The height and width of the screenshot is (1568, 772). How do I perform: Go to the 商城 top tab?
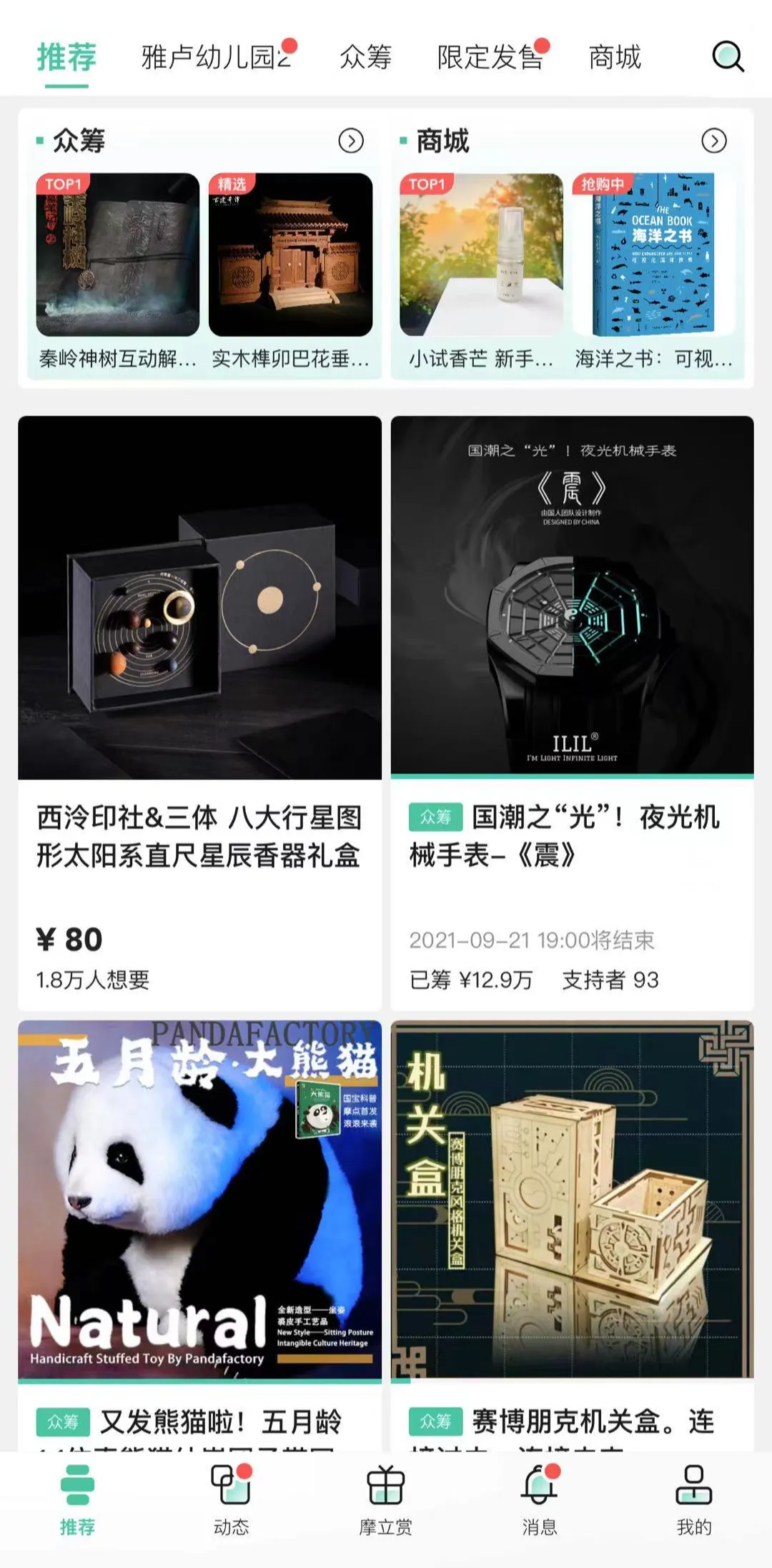pyautogui.click(x=615, y=57)
